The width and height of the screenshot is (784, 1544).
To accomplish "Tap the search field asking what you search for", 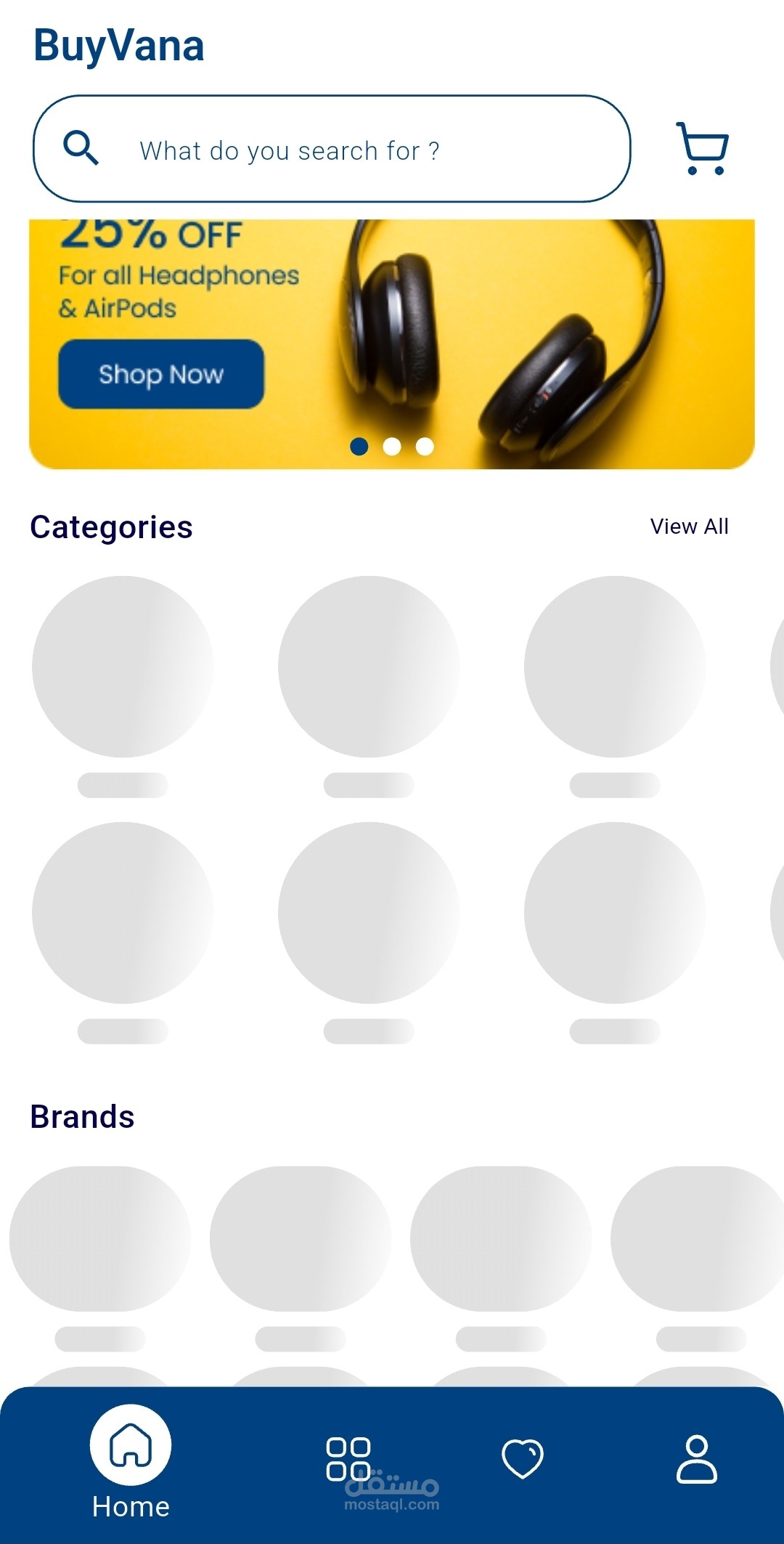I will tap(332, 149).
